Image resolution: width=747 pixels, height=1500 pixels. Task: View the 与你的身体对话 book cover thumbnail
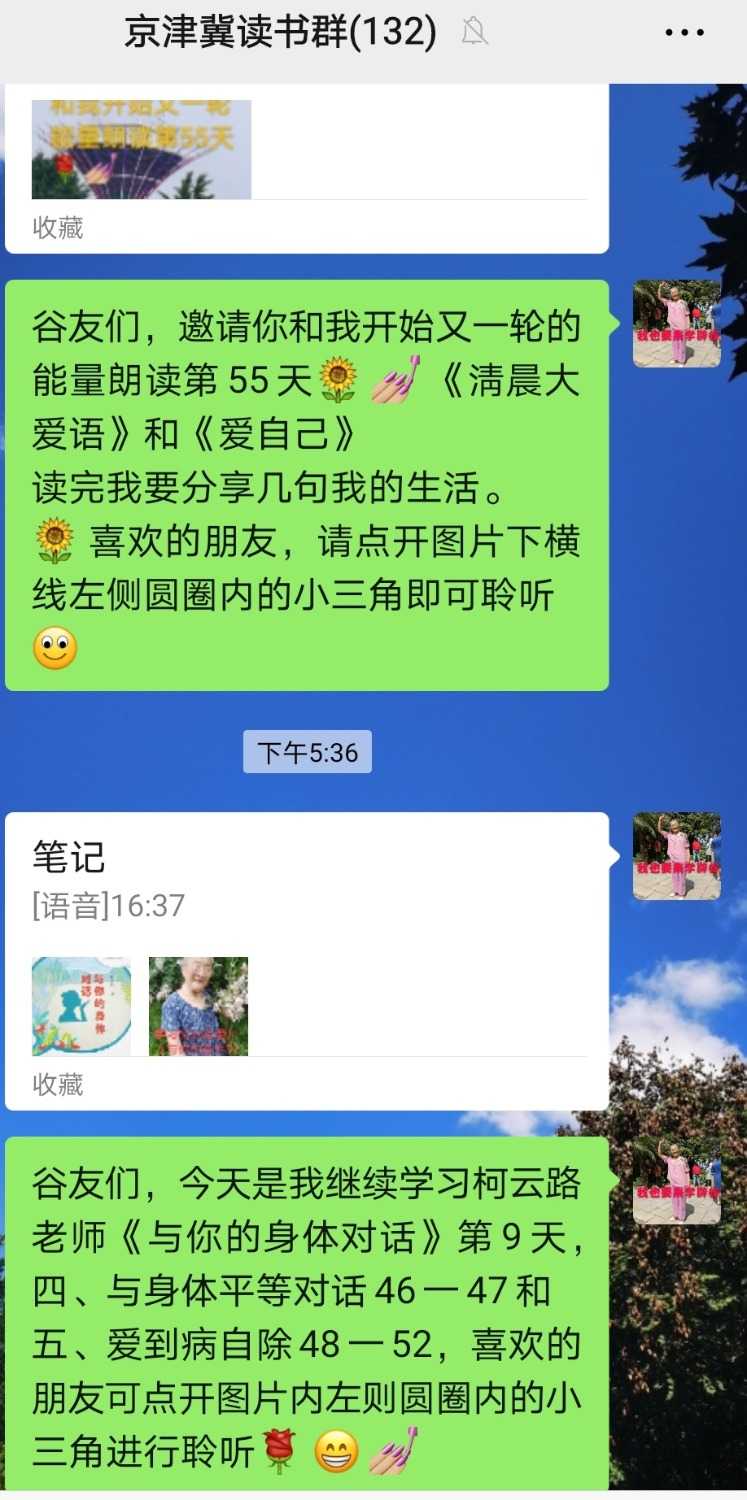pos(80,1005)
